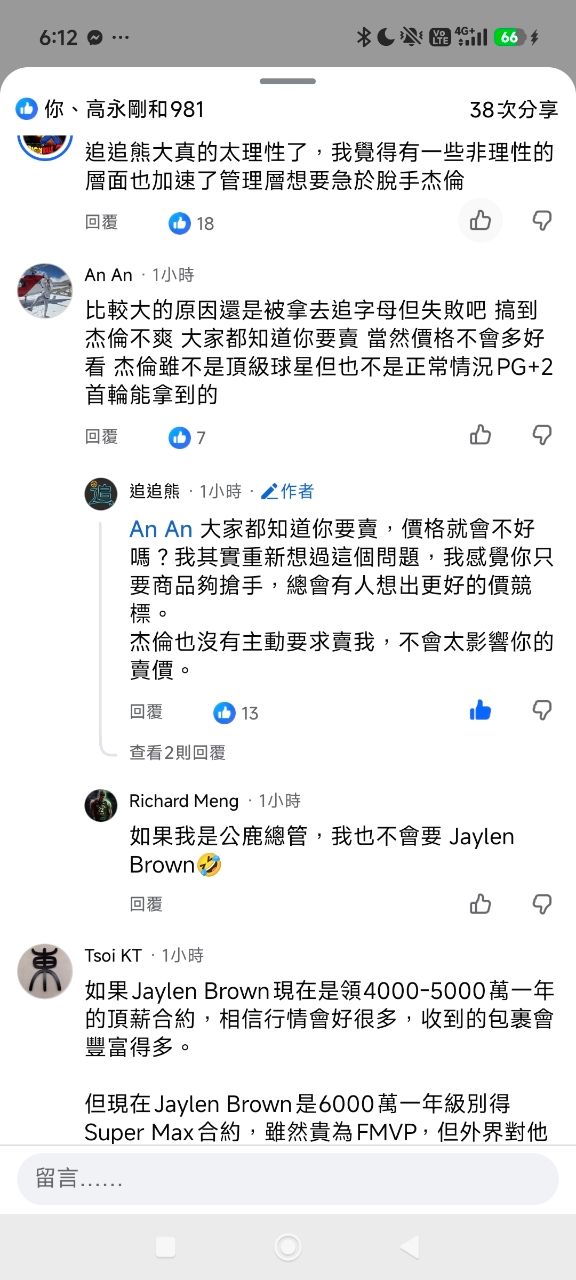
Task: Reply to the top comment with 18 likes
Action: click(x=101, y=223)
